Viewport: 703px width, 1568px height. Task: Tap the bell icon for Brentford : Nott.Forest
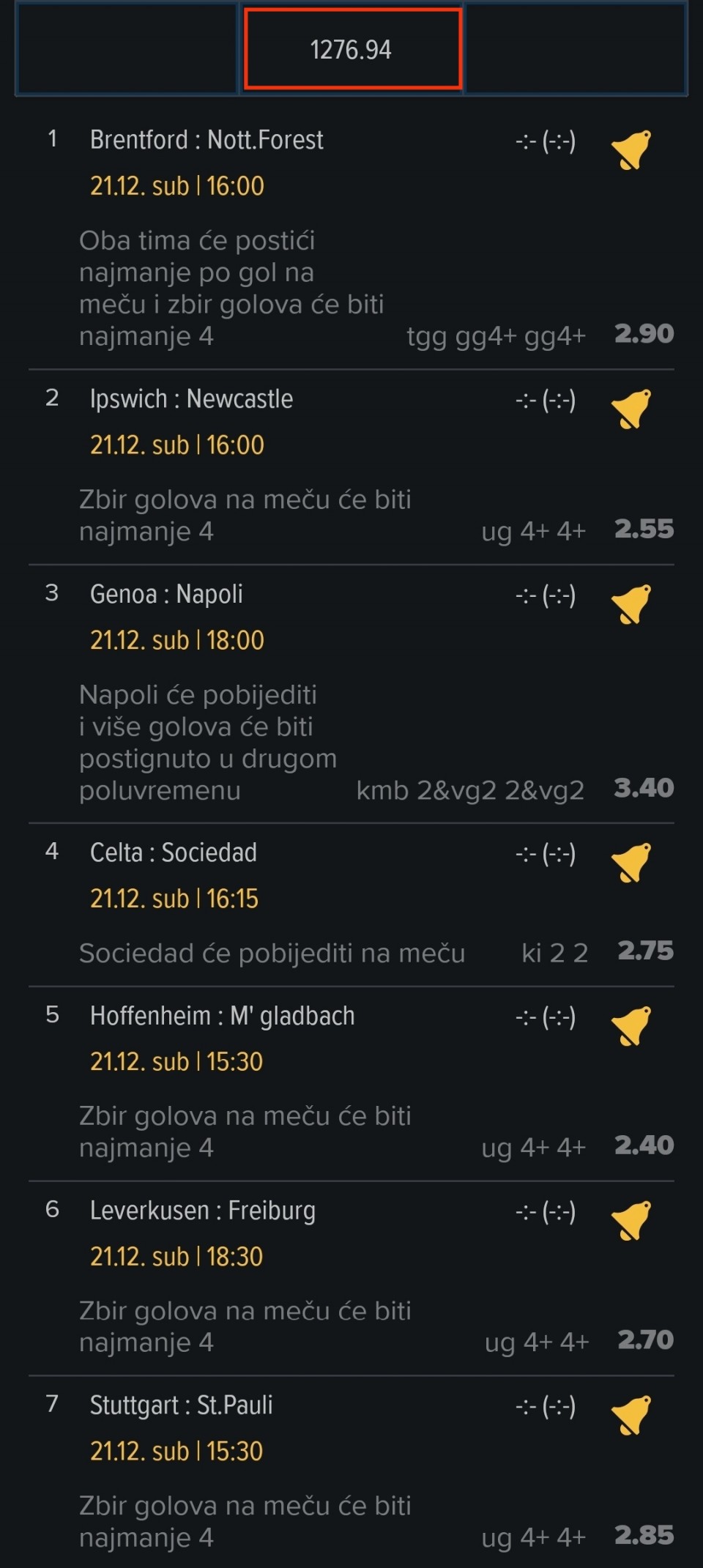click(631, 150)
